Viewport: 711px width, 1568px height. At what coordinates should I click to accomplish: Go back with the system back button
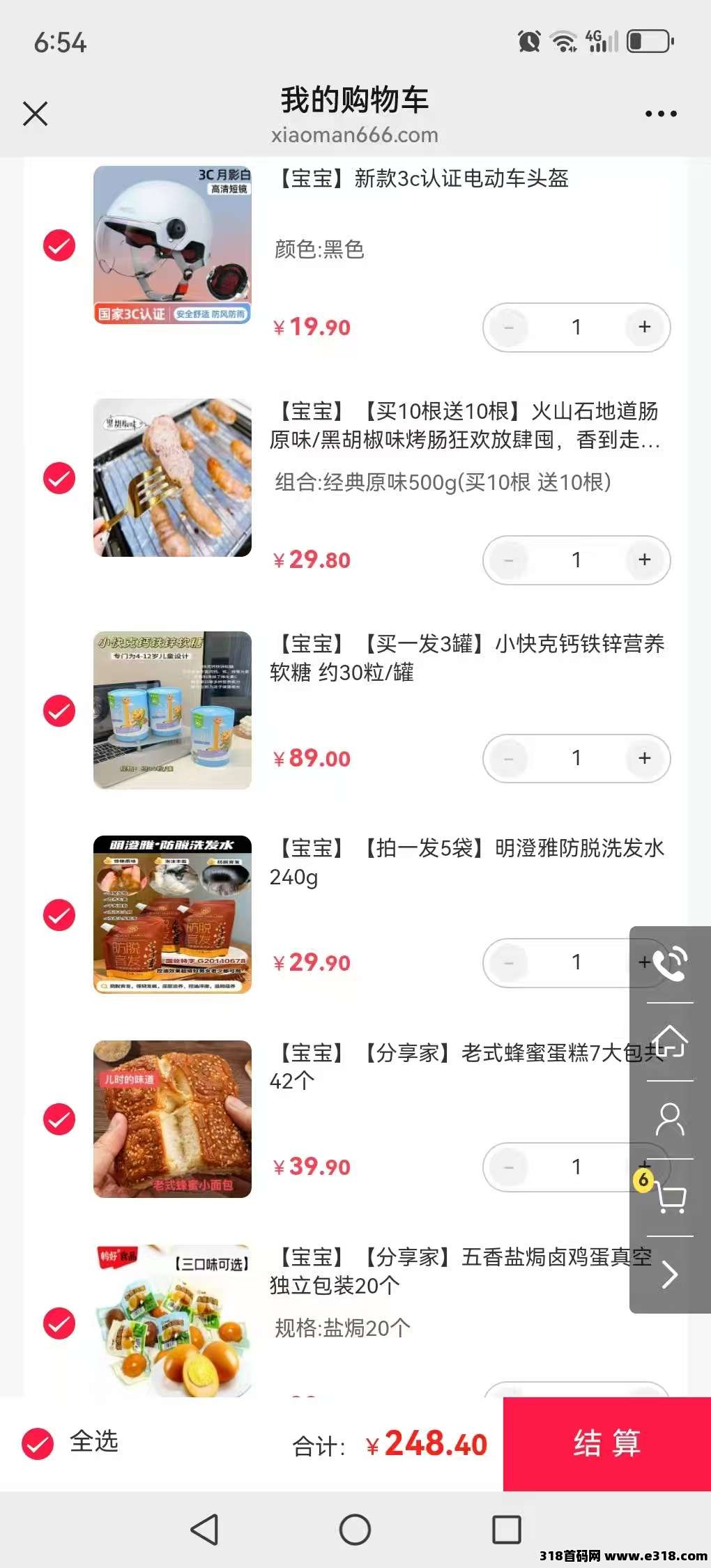[205, 1530]
